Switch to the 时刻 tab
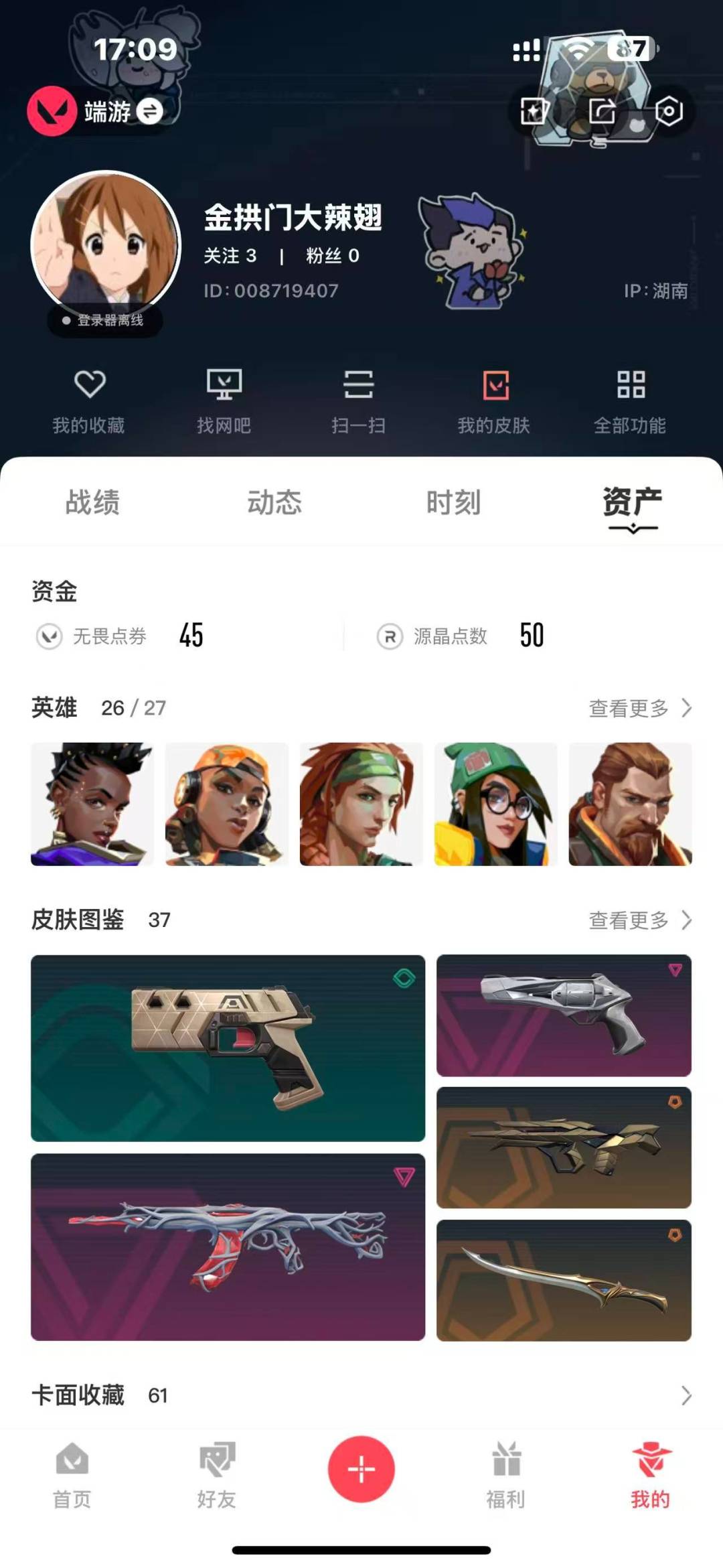The image size is (723, 1568). pyautogui.click(x=454, y=502)
